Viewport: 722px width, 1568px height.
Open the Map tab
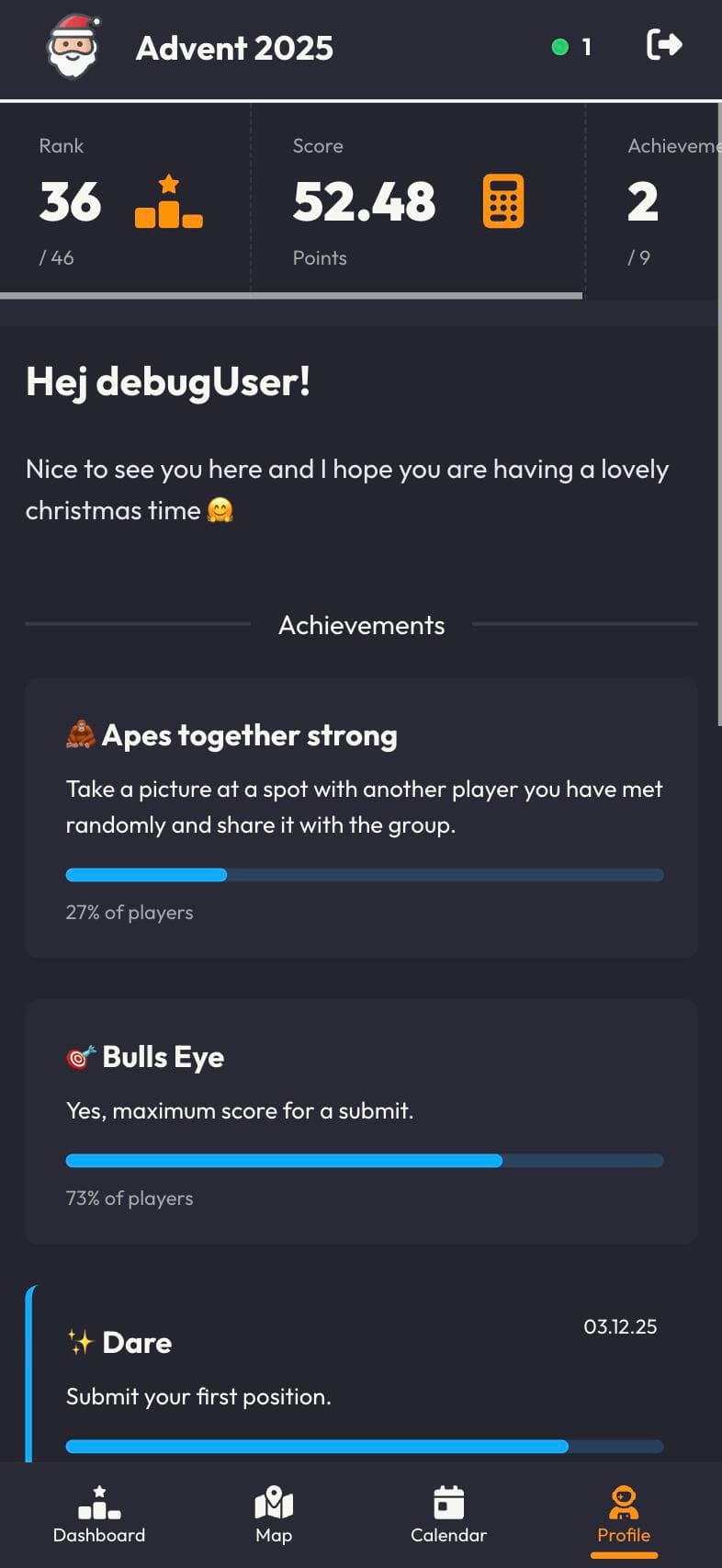274,1515
